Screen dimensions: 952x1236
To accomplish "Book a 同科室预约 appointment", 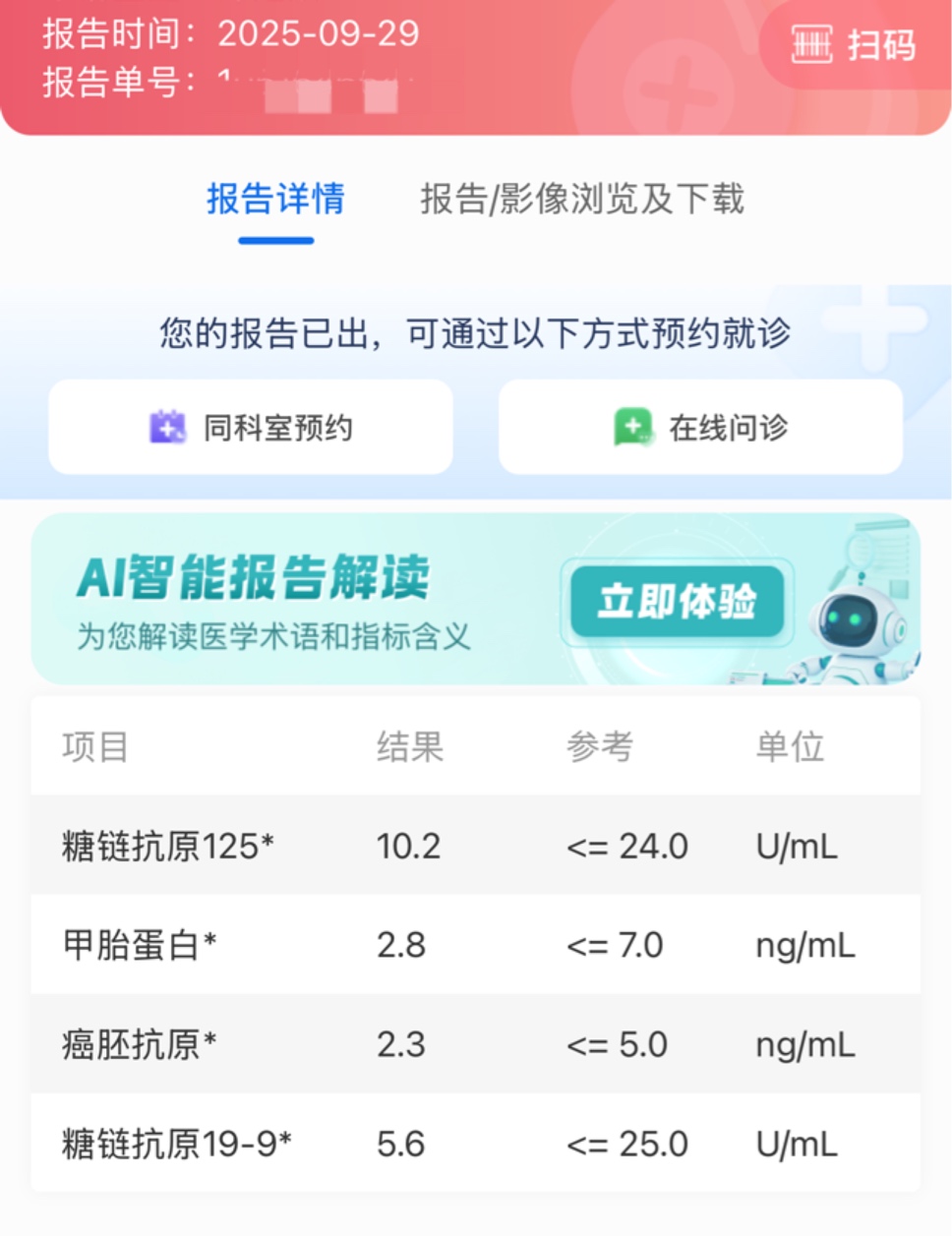I will [x=251, y=428].
